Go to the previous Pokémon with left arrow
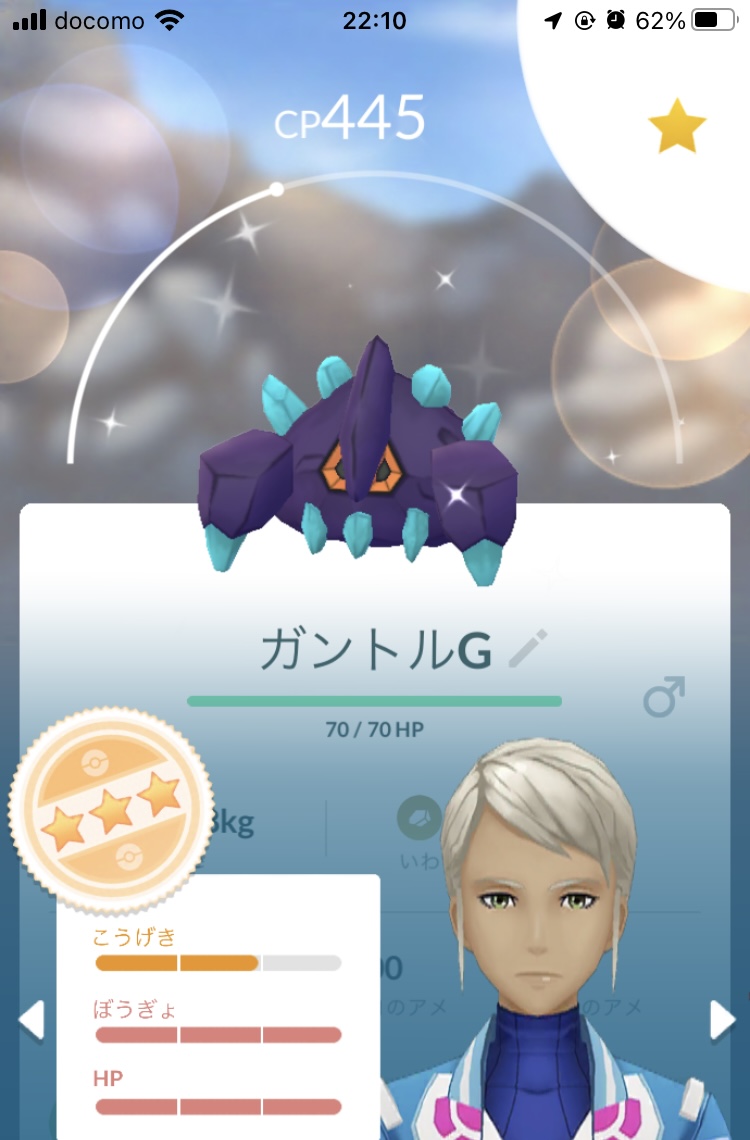Viewport: 750px width, 1140px height. click(31, 1019)
